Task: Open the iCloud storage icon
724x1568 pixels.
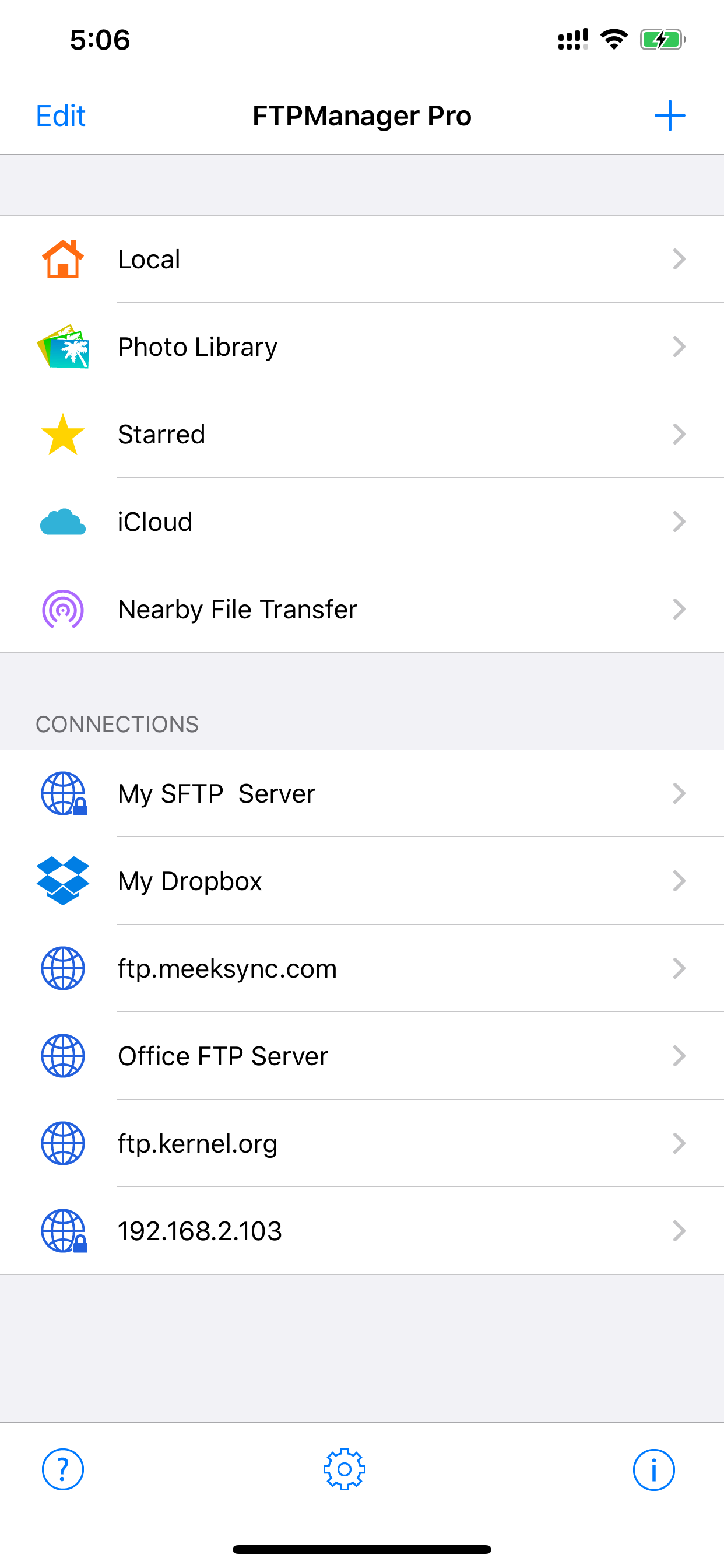Action: click(63, 521)
